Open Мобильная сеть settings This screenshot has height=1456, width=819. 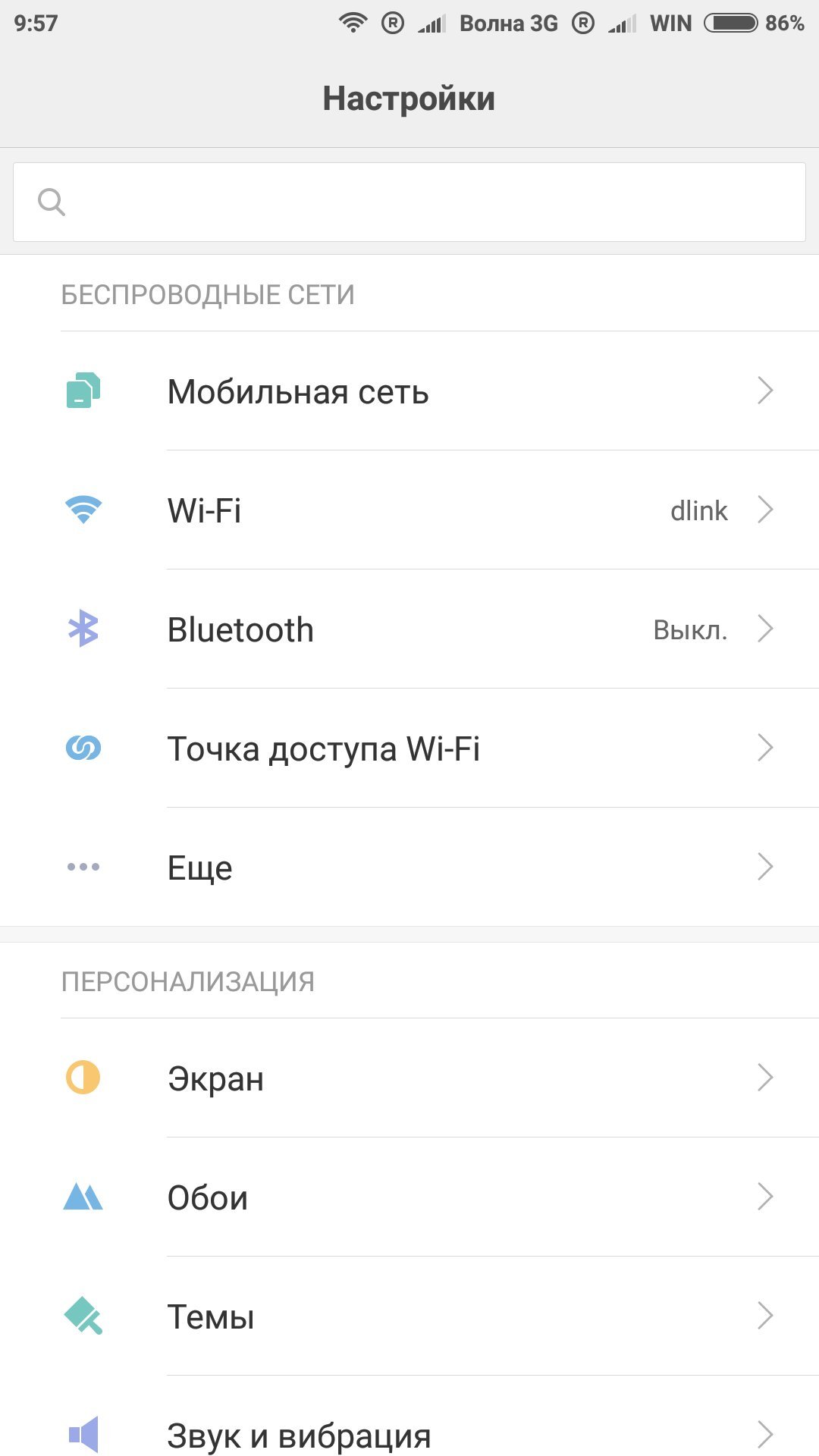(409, 391)
